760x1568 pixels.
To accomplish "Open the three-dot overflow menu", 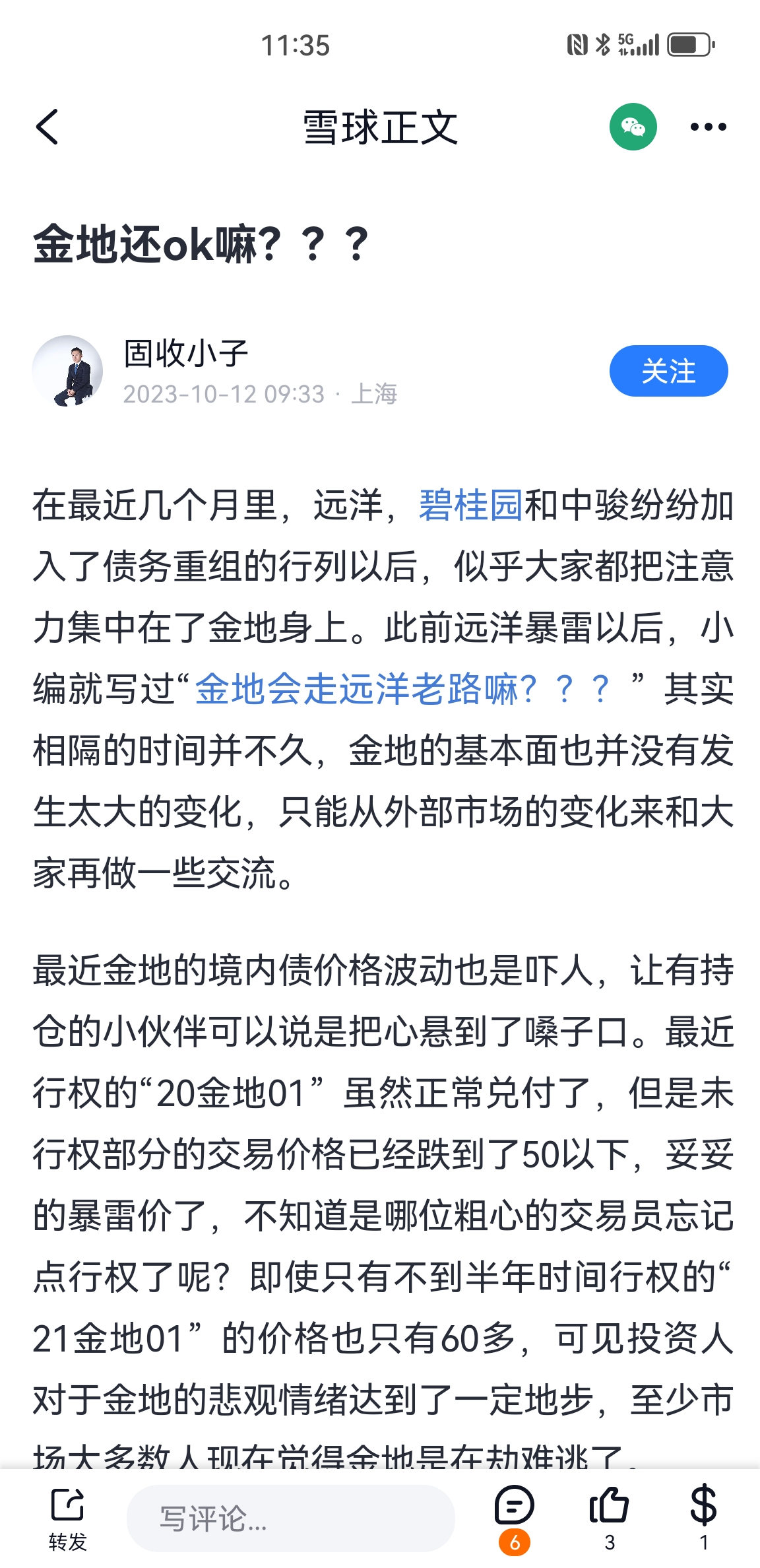I will click(x=708, y=127).
